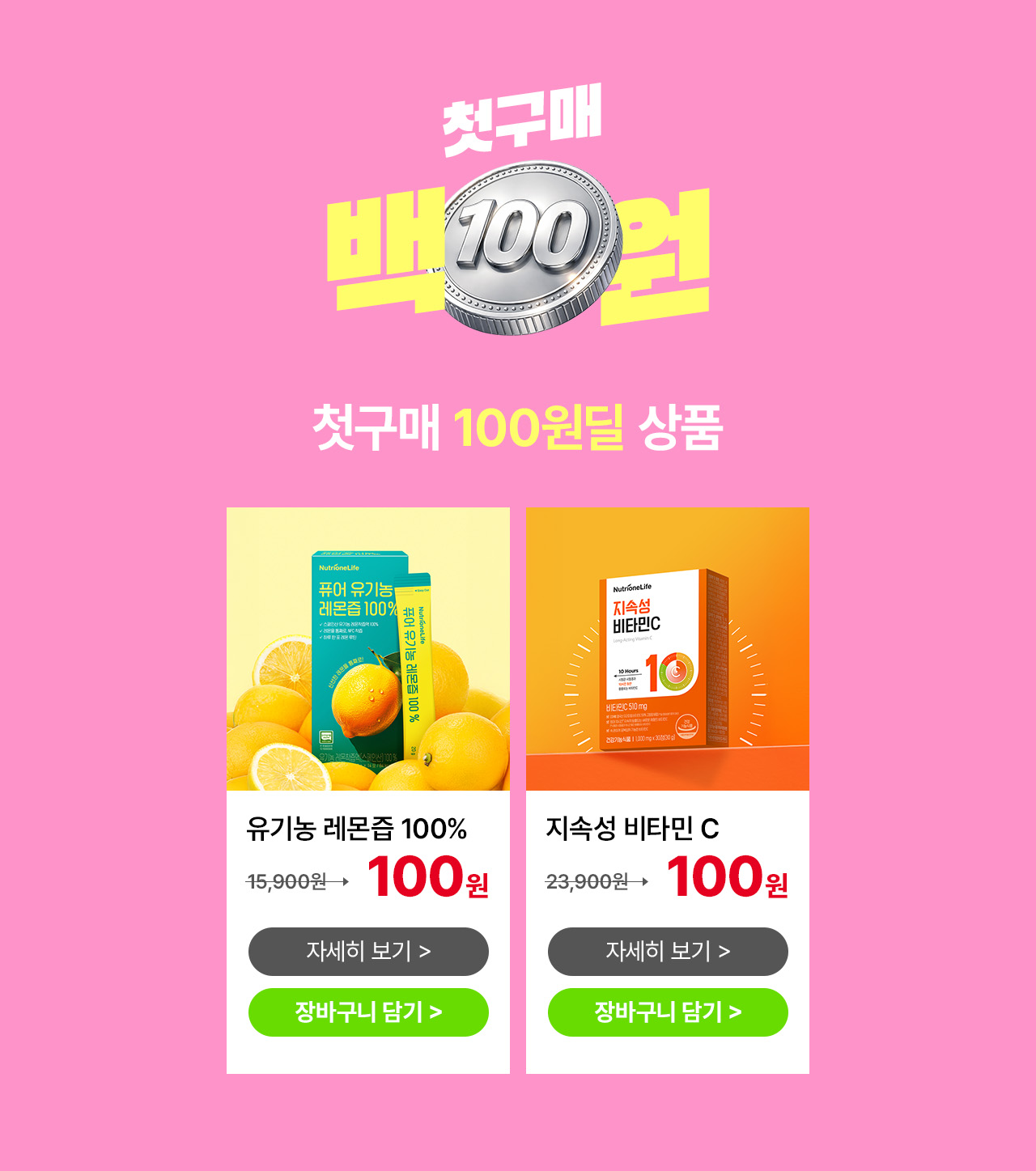Add 유기농 레몬즙 100% to cart
The width and height of the screenshot is (1036, 1171).
pos(368,1012)
